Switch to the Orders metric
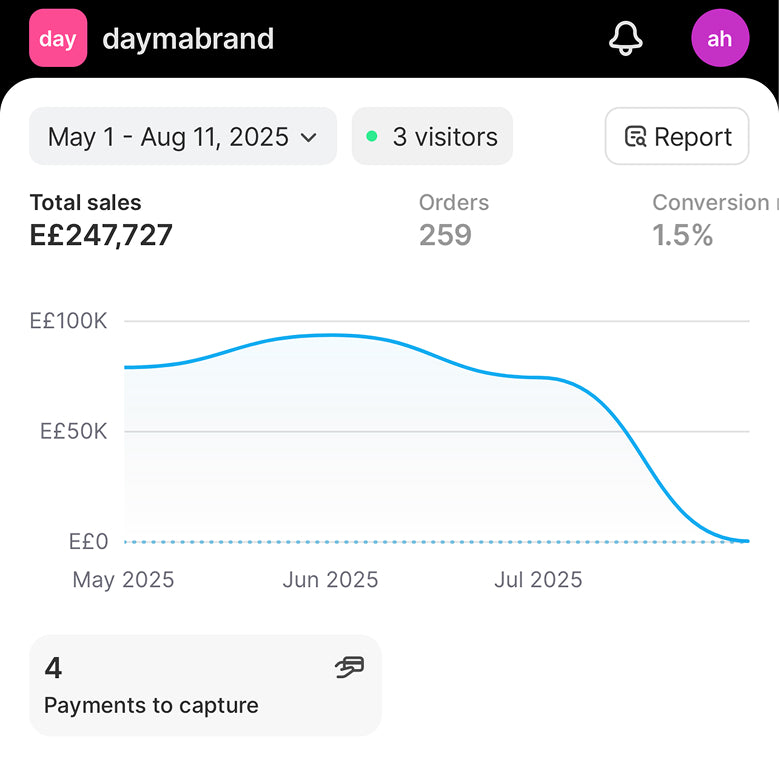Image resolution: width=779 pixels, height=775 pixels. 454,219
